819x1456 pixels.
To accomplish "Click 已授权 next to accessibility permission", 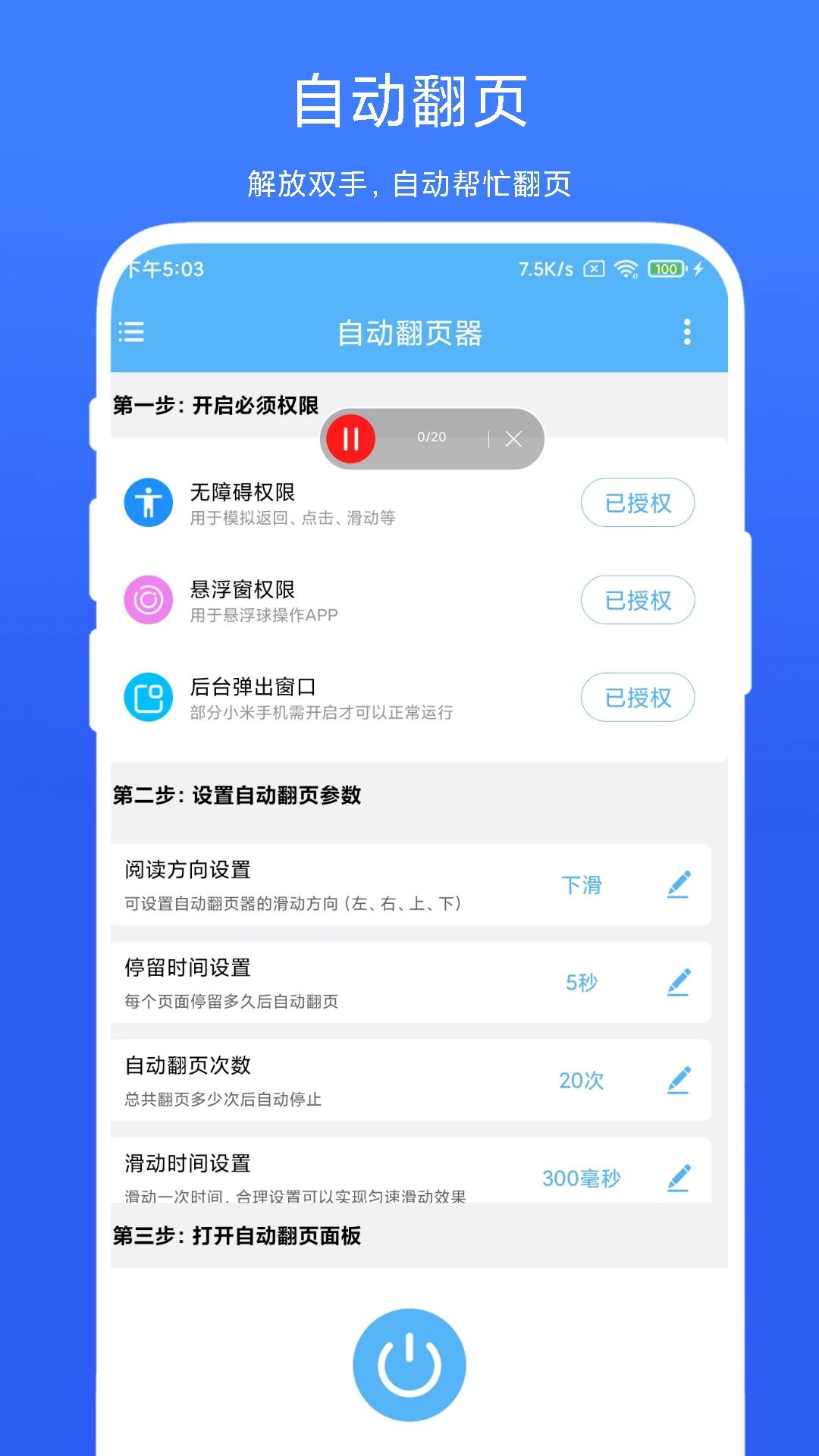I will coord(638,502).
